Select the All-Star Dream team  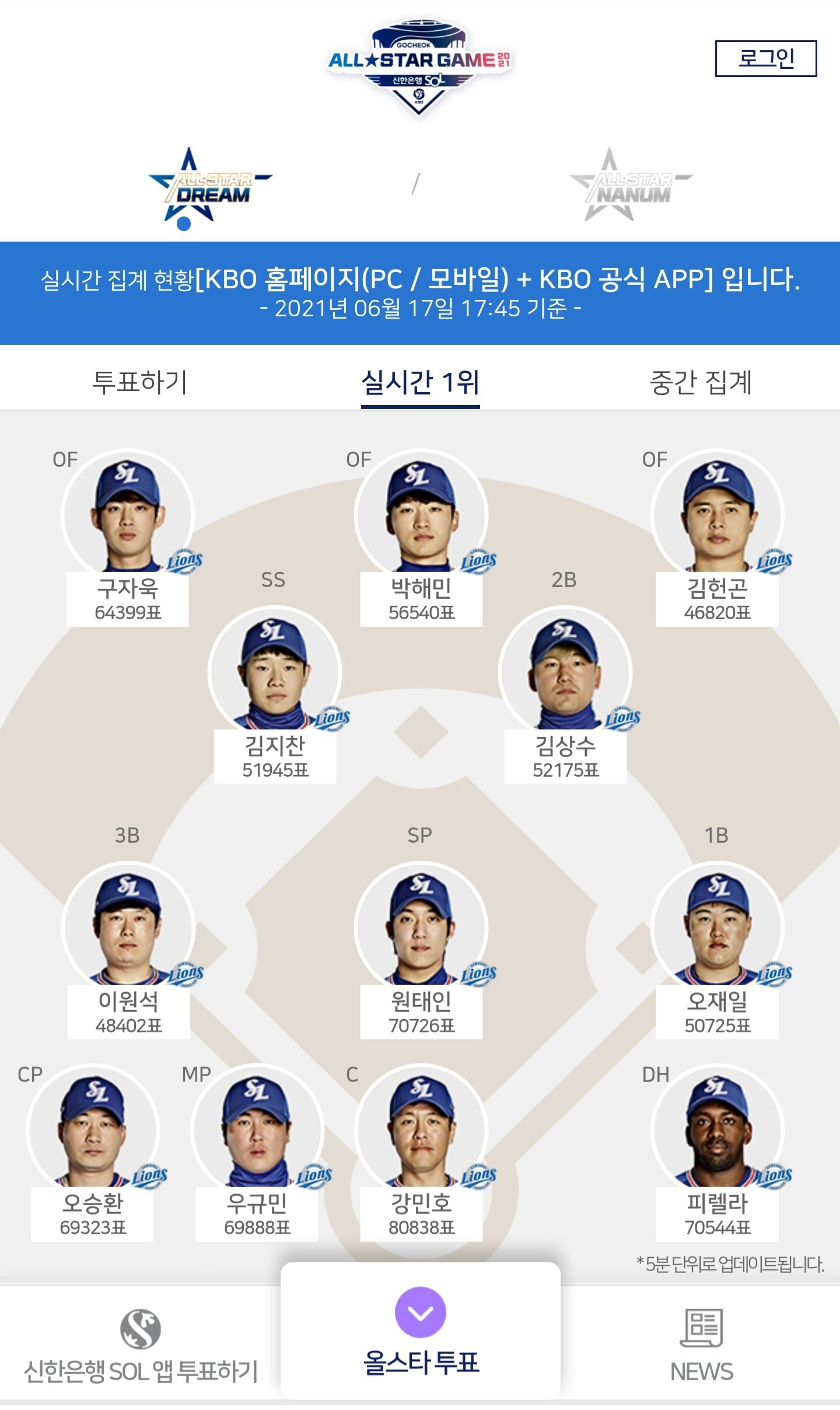click(210, 187)
